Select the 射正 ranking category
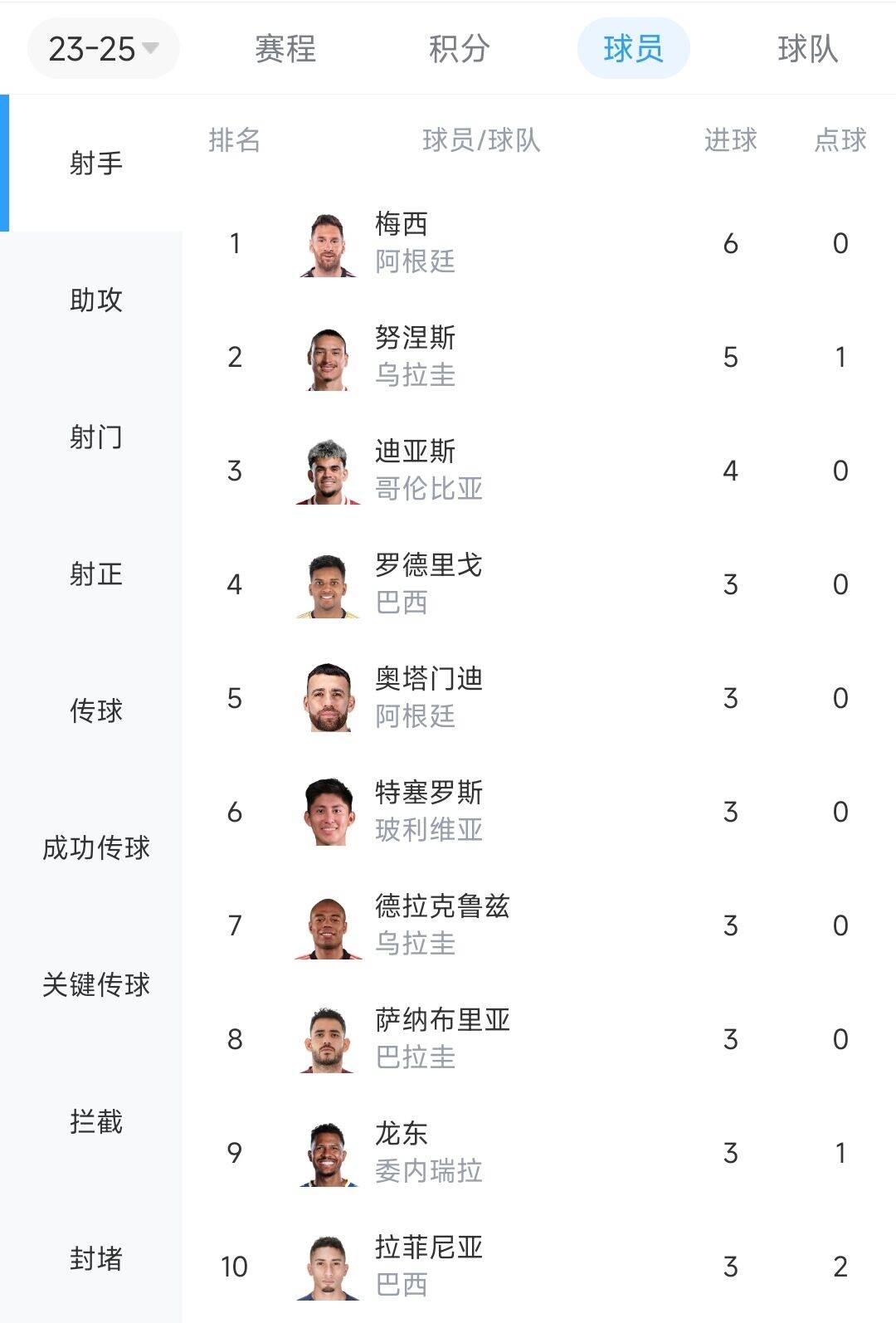Image resolution: width=896 pixels, height=1323 pixels. [95, 574]
